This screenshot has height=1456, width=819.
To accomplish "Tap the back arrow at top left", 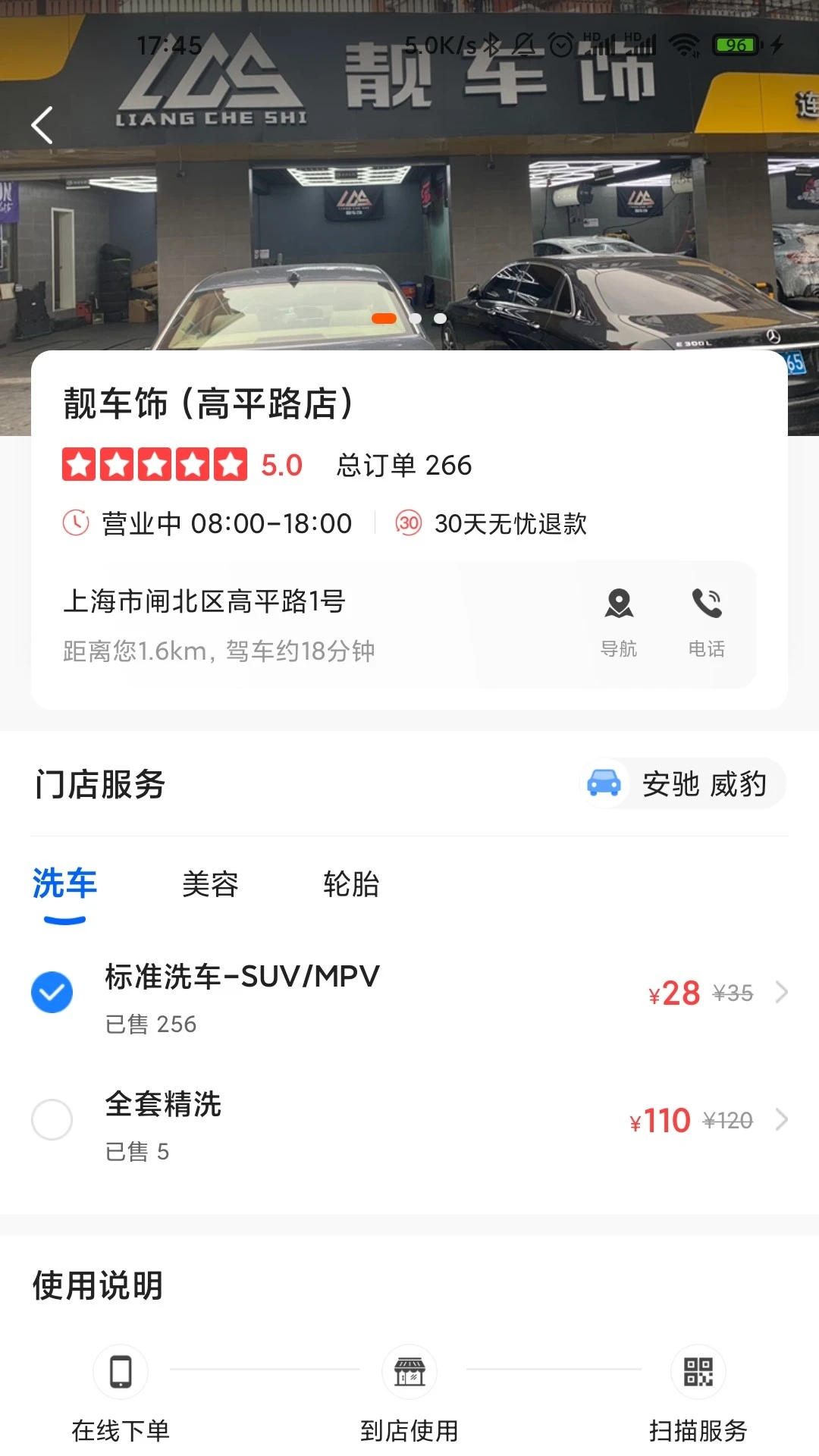I will tap(43, 125).
